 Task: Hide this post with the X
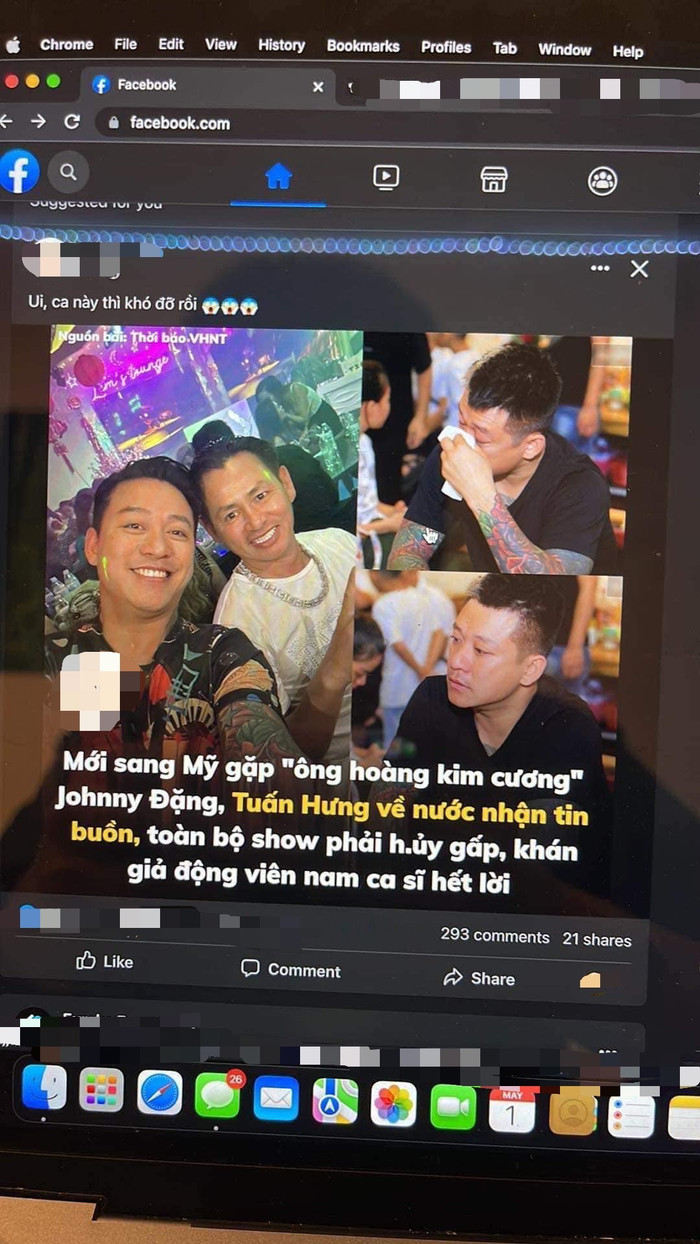[639, 269]
